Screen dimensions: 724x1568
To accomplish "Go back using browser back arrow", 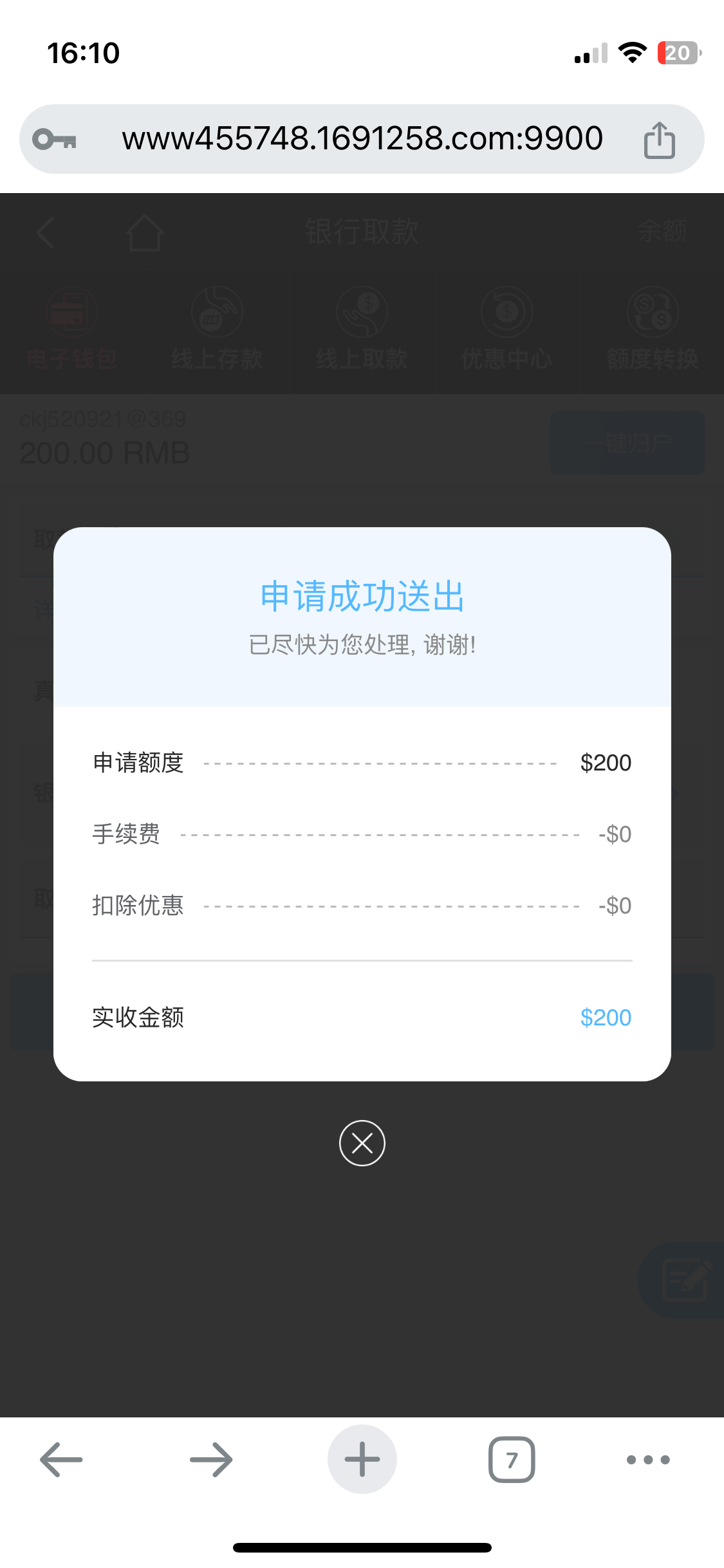I will 60,1460.
